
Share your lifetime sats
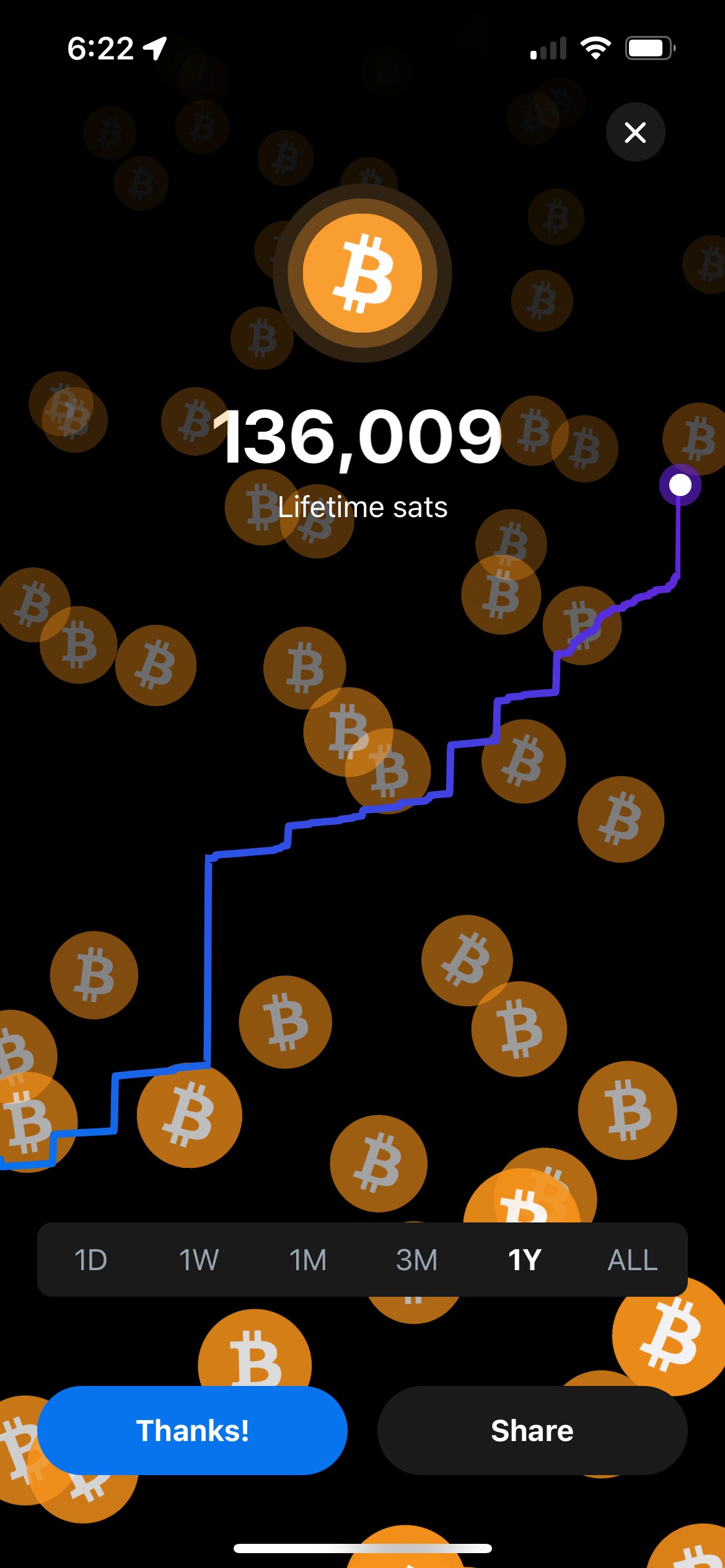click(x=532, y=1431)
